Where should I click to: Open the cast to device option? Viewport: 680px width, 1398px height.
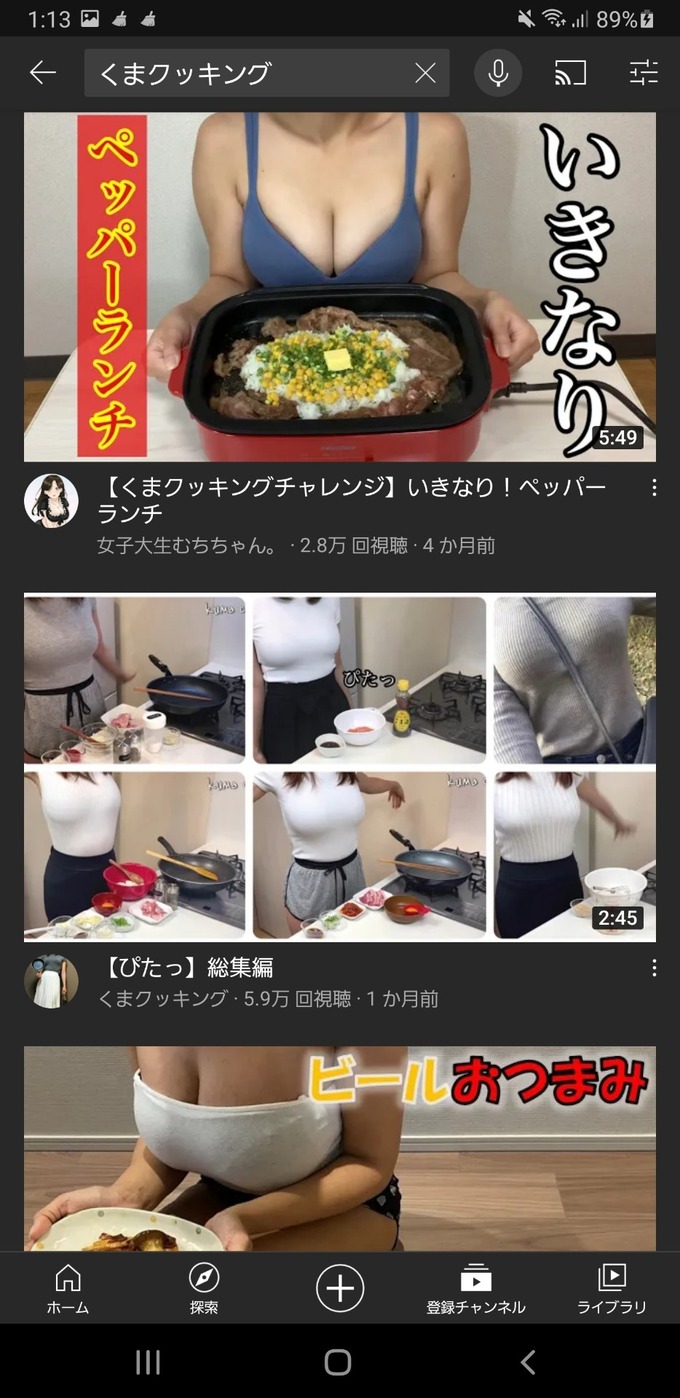coord(570,73)
